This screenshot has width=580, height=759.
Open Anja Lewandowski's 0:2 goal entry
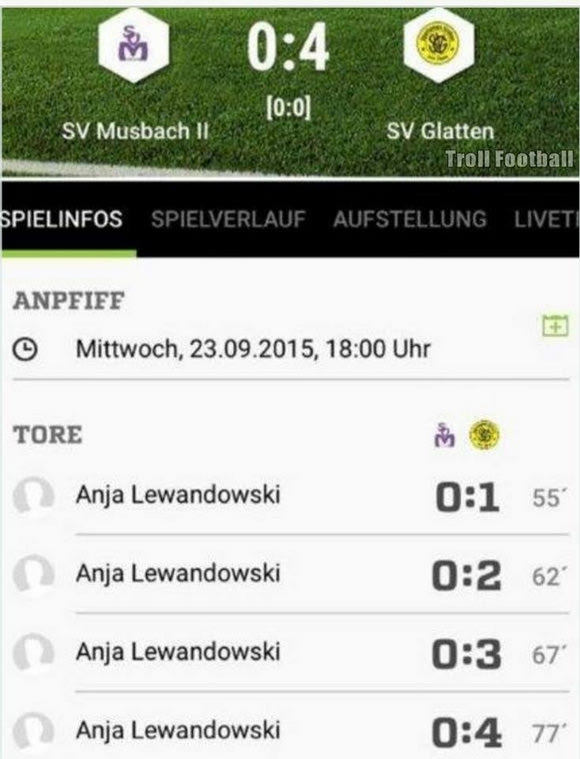tap(290, 574)
